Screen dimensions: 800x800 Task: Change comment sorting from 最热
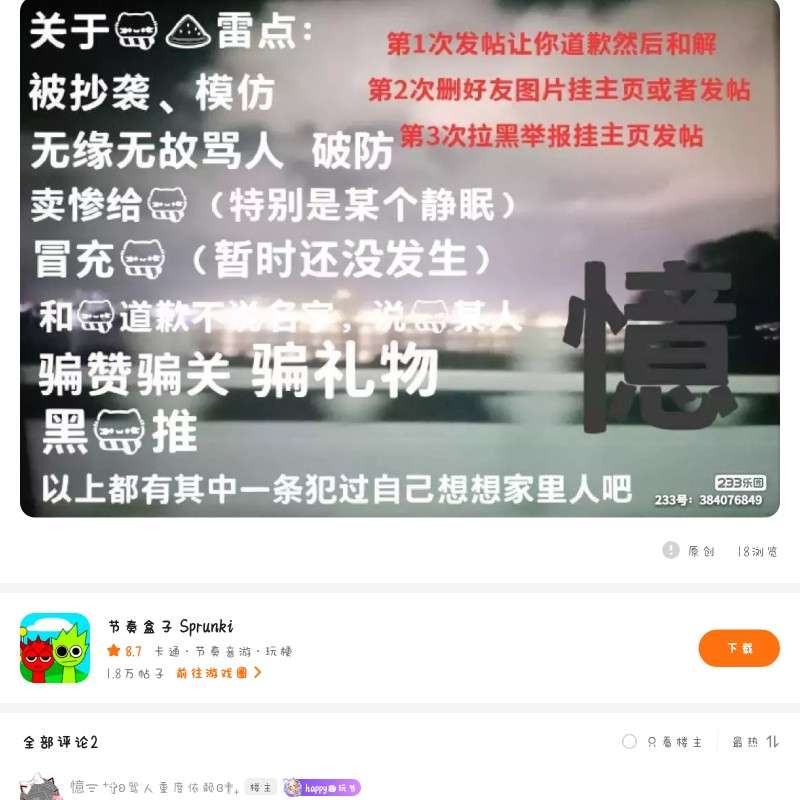(755, 742)
